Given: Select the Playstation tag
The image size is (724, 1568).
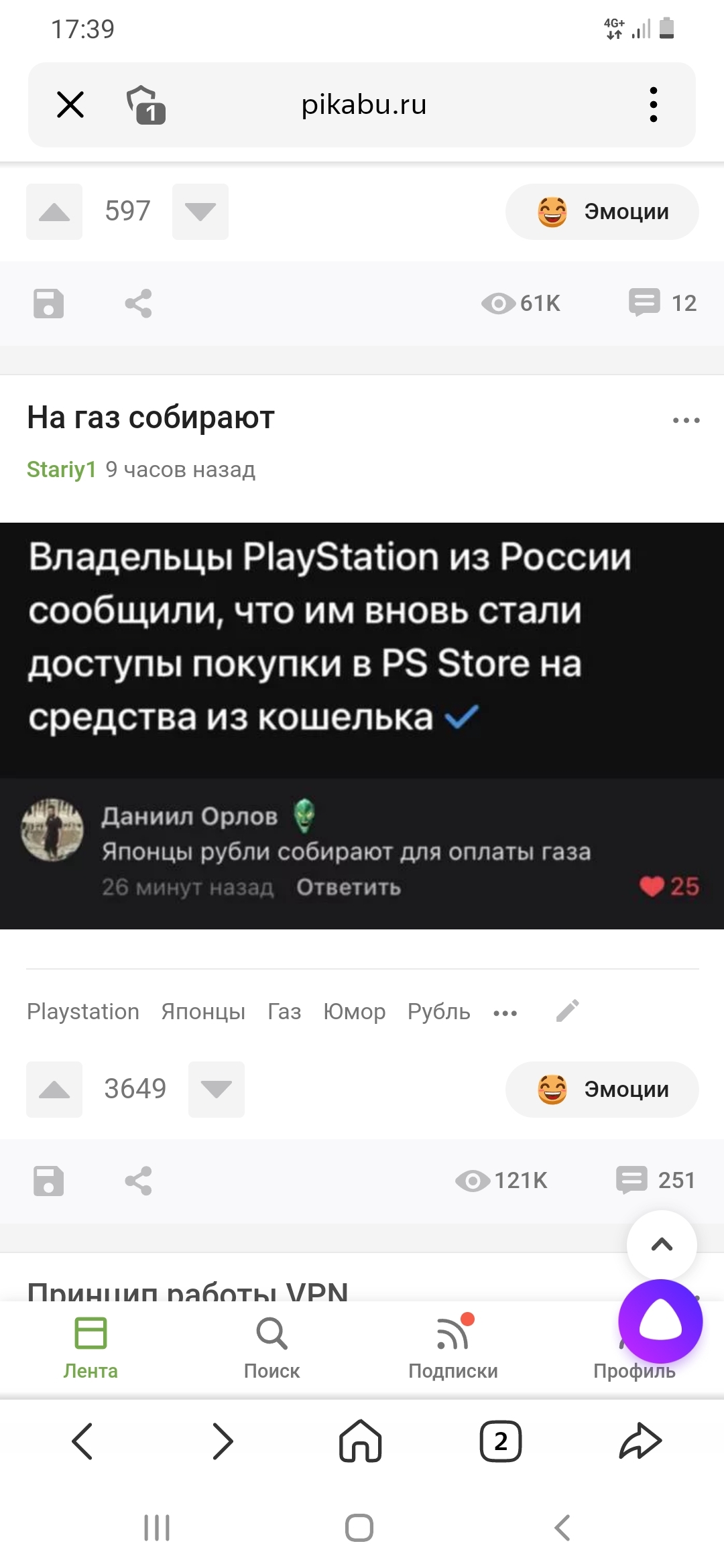Looking at the screenshot, I should pos(83,1012).
